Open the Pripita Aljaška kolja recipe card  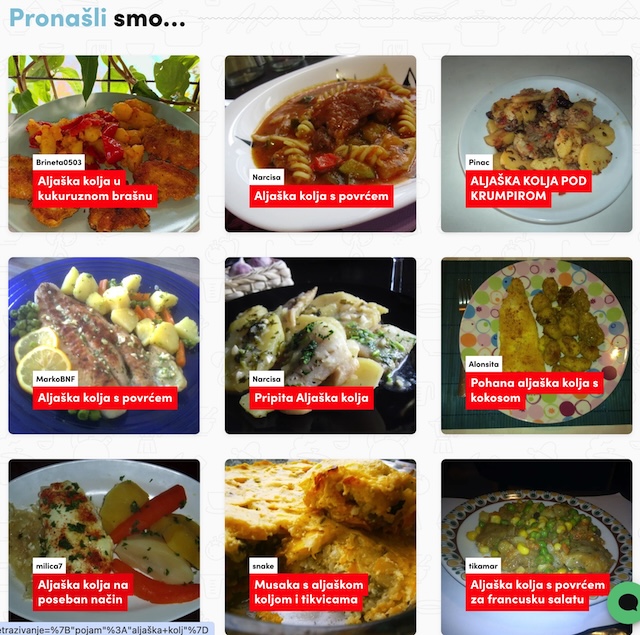point(320,345)
